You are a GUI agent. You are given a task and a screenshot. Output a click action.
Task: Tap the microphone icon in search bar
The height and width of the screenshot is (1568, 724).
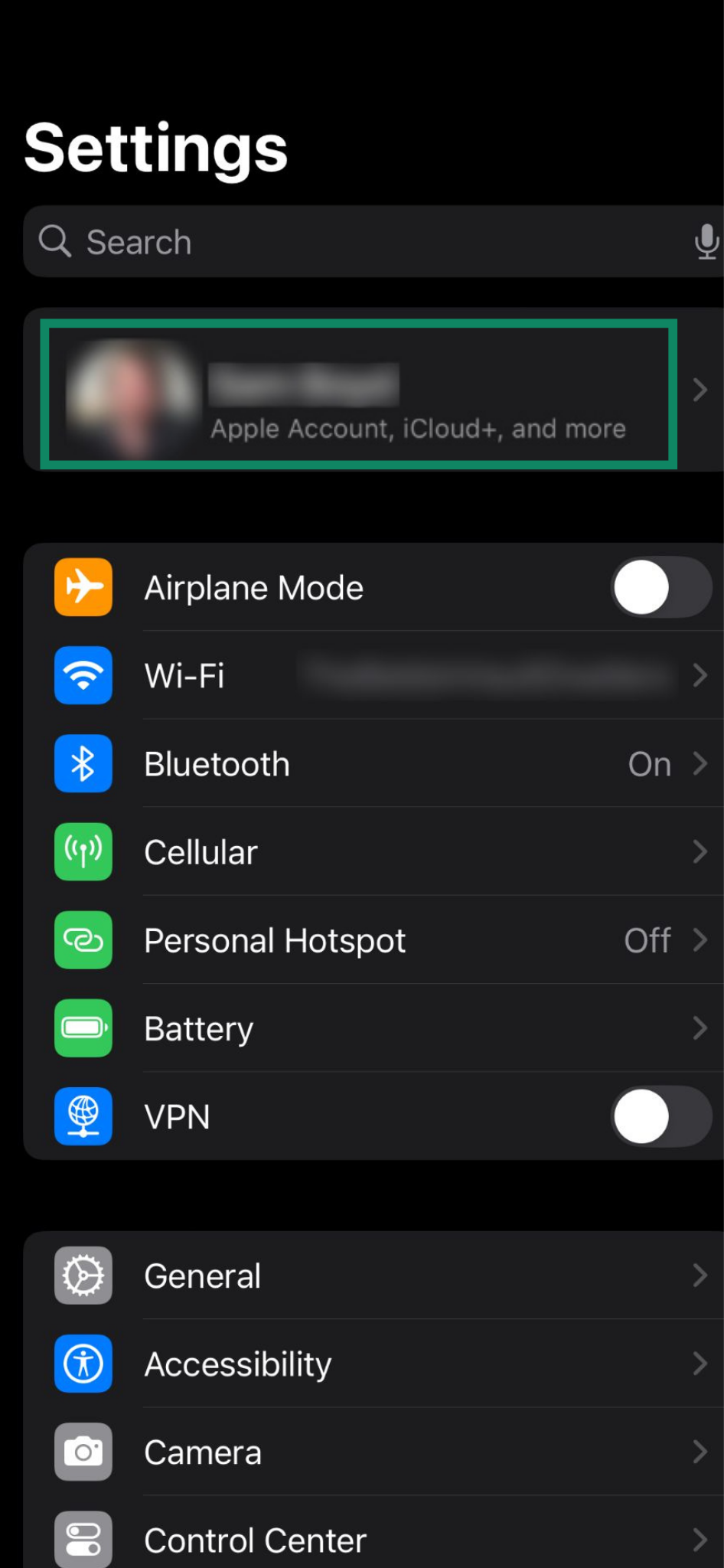(x=705, y=241)
